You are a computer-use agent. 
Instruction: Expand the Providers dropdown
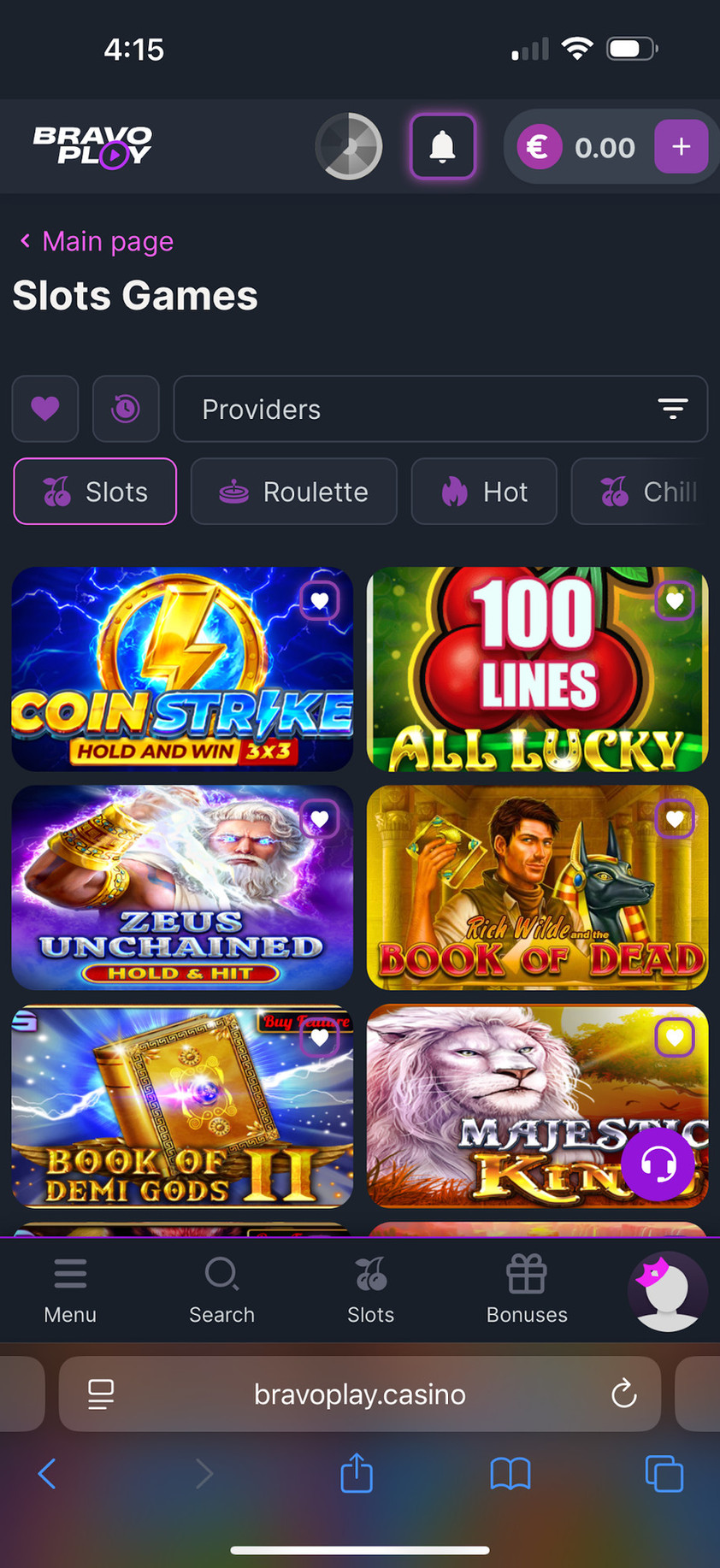click(440, 409)
